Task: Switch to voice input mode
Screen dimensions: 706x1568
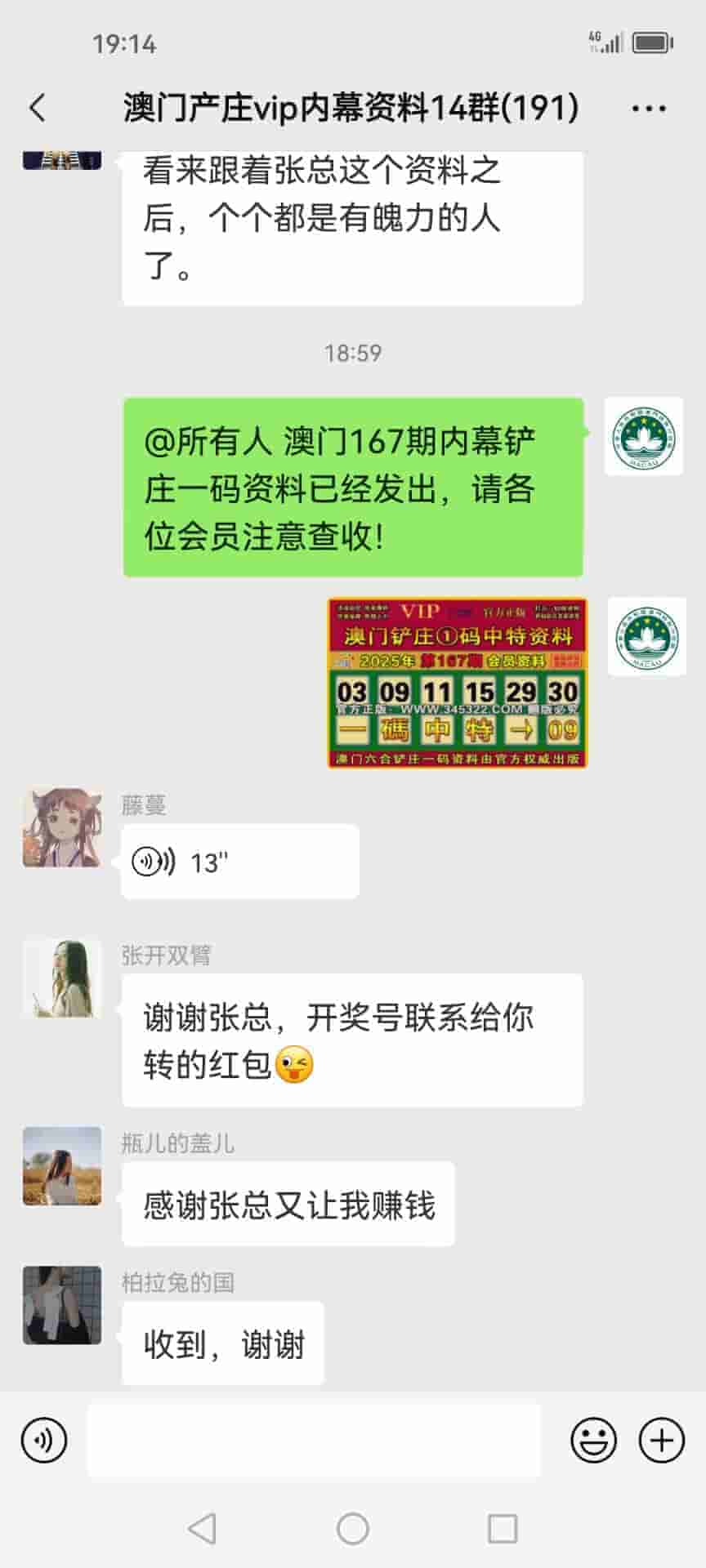Action: [x=44, y=1440]
